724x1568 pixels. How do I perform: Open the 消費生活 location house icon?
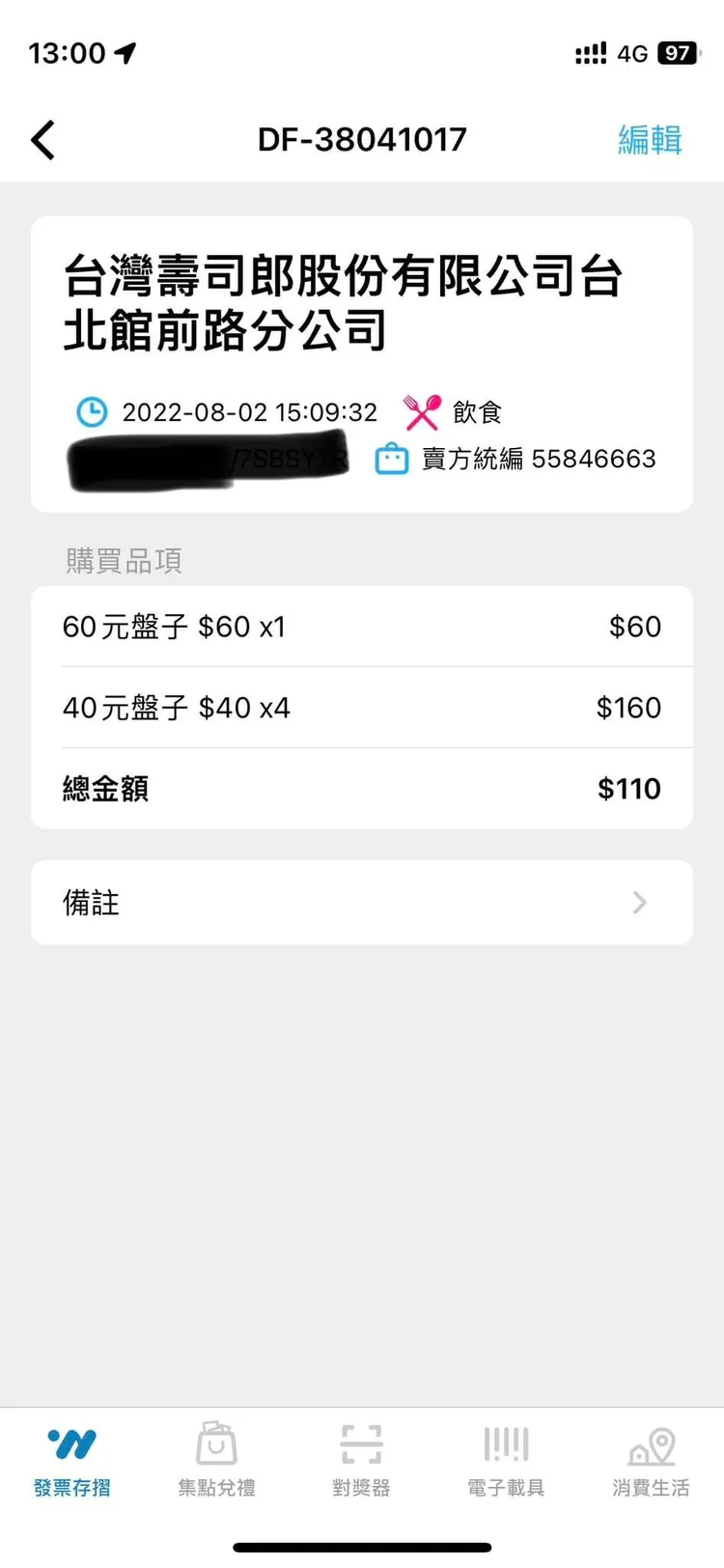[x=650, y=1444]
